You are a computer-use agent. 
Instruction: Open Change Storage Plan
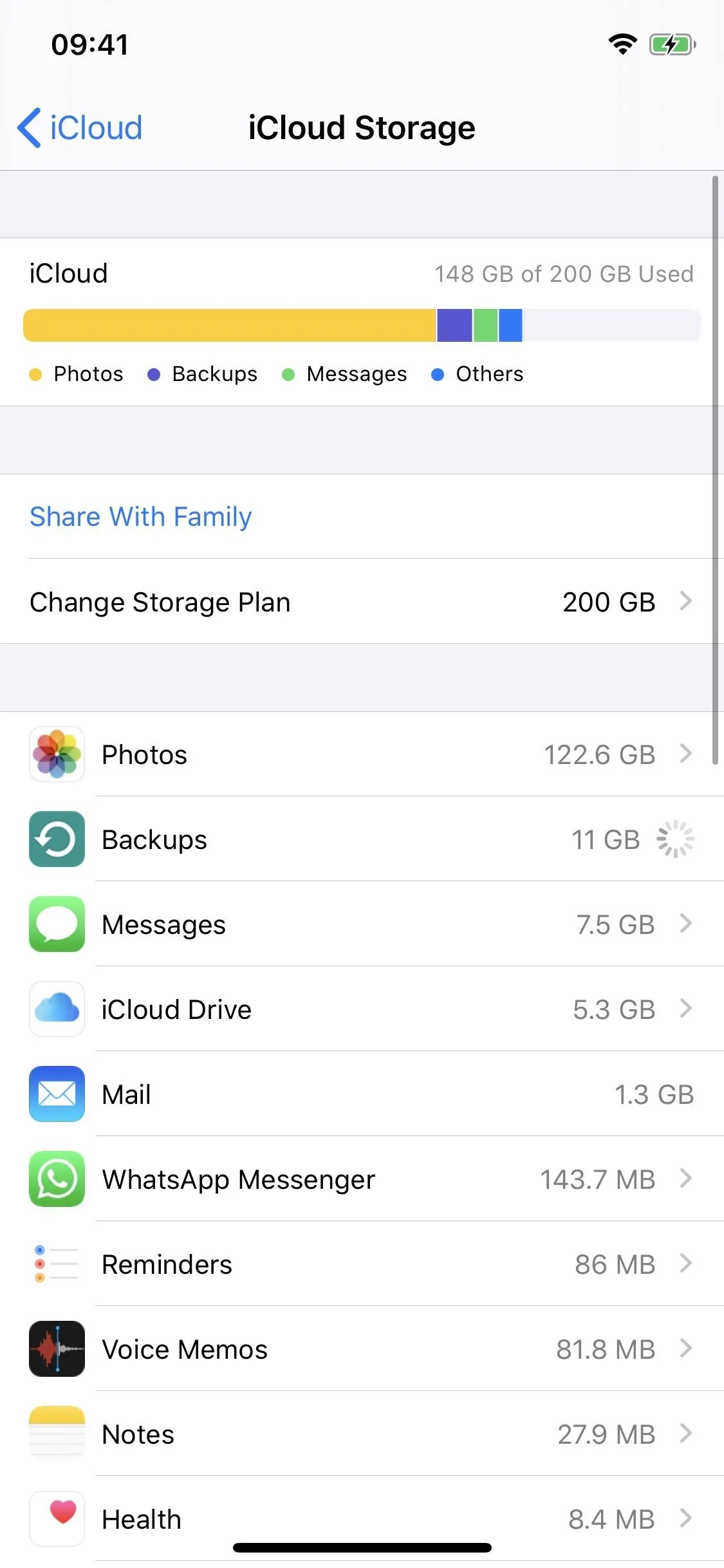point(360,602)
